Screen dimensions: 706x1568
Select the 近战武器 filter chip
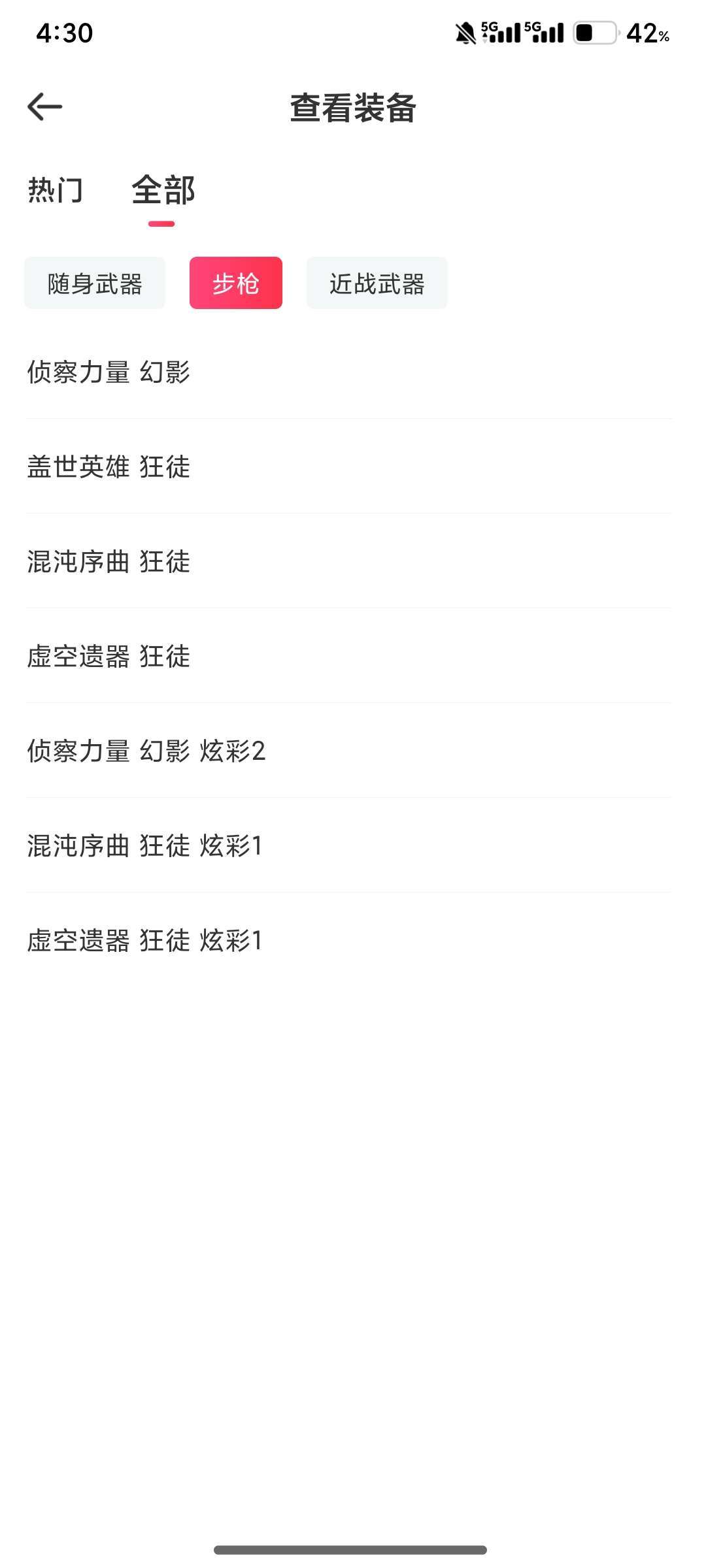377,284
